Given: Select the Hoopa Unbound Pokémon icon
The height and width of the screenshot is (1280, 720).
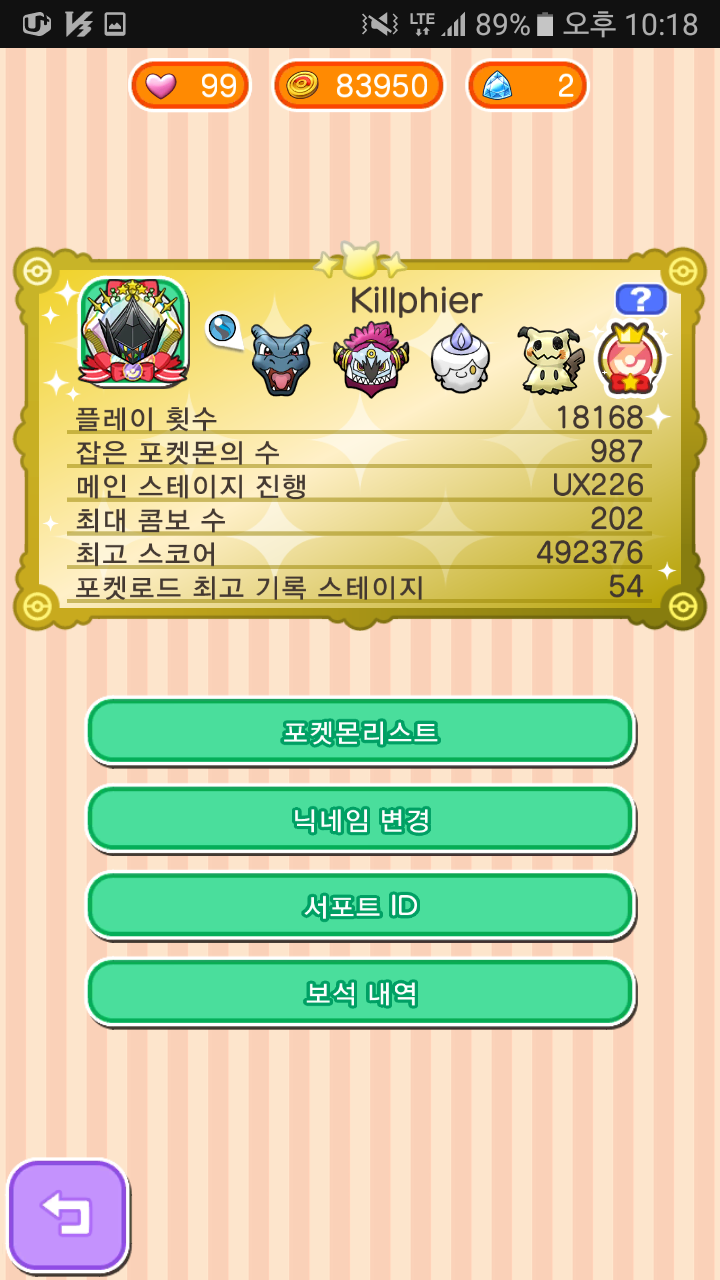Looking at the screenshot, I should coord(371,355).
